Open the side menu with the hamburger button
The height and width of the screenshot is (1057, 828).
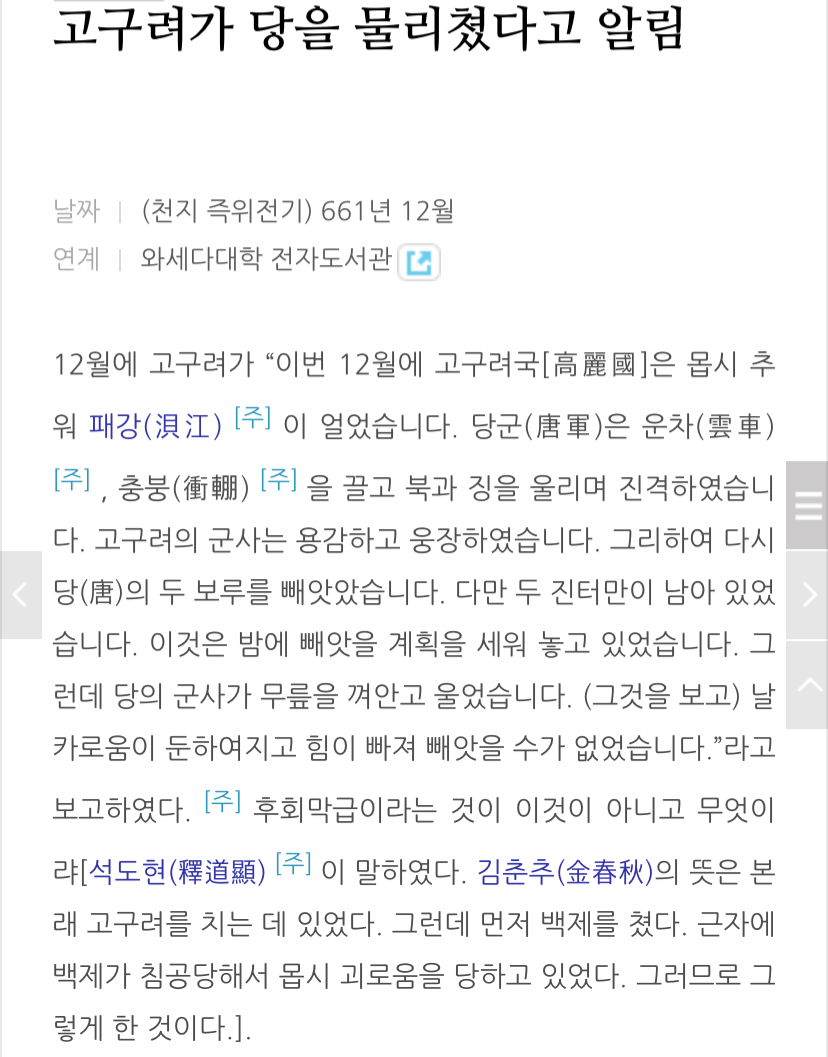point(807,506)
